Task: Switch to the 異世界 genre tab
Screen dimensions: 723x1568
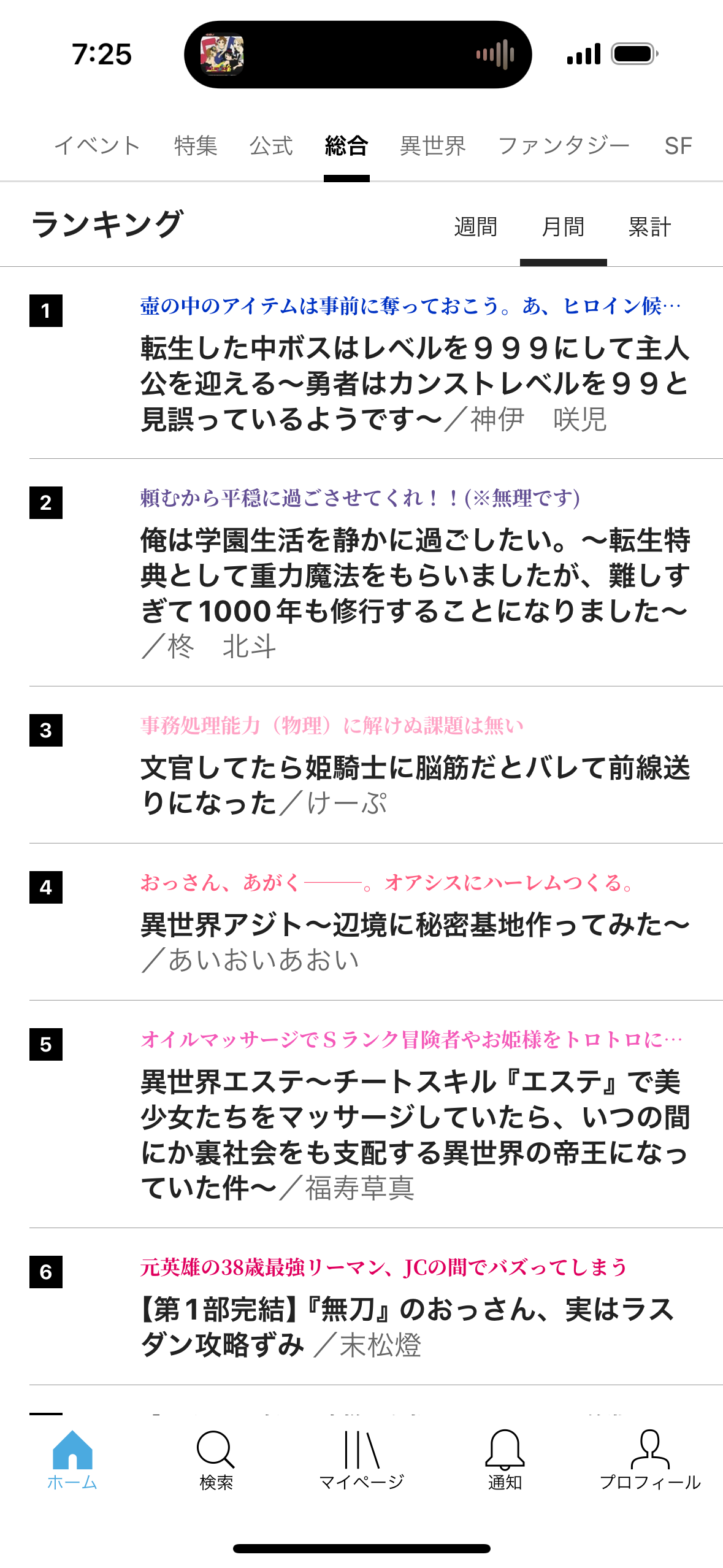Action: 432,146
